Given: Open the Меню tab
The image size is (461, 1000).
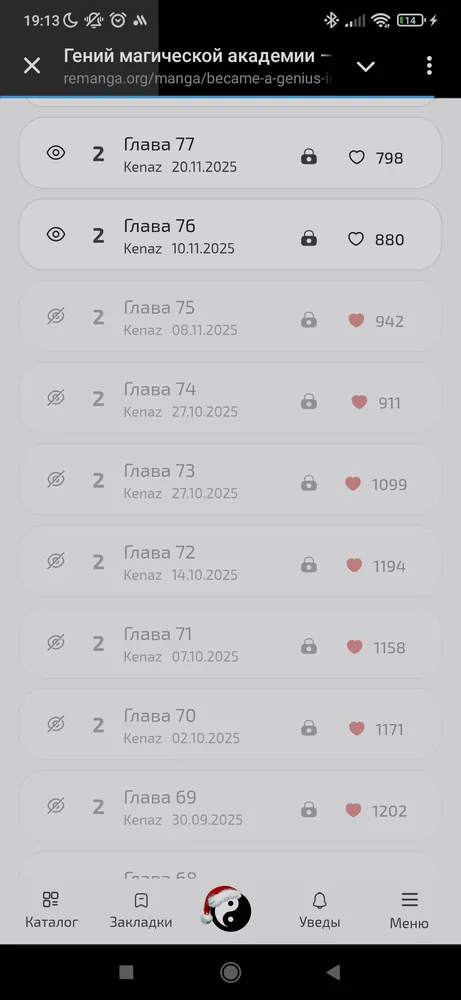Looking at the screenshot, I should [x=409, y=910].
